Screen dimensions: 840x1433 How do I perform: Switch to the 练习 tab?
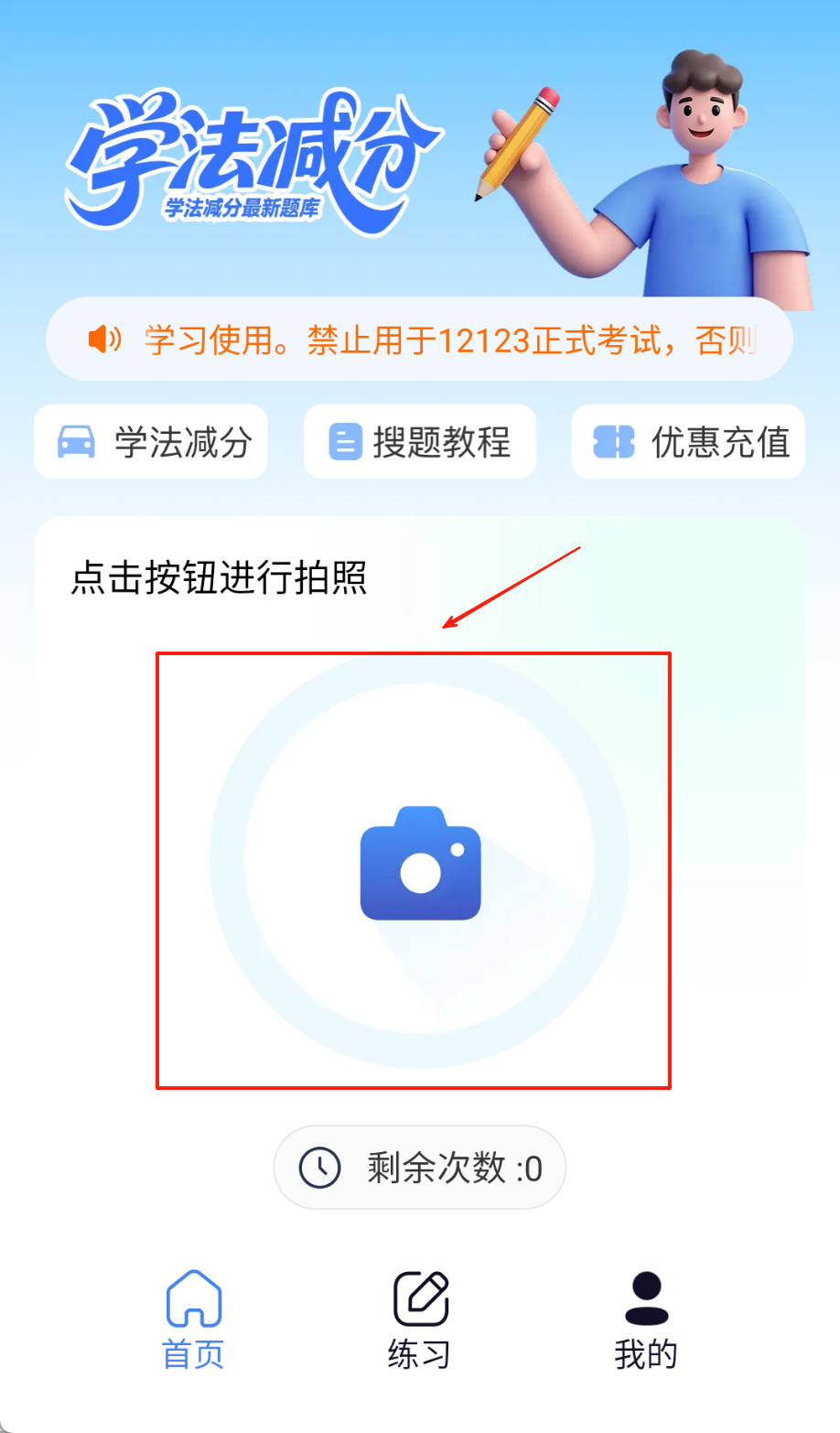[419, 1319]
